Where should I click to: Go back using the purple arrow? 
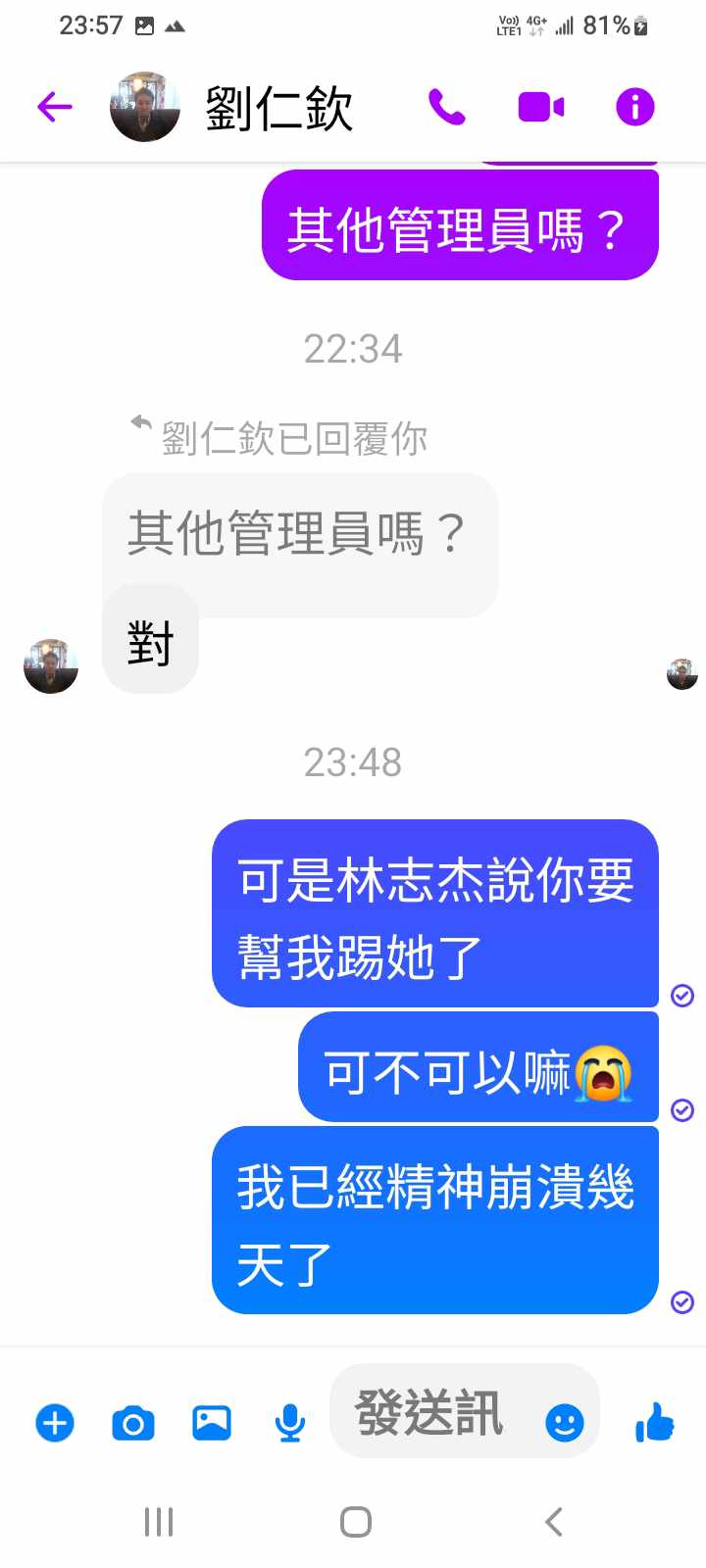coord(55,107)
